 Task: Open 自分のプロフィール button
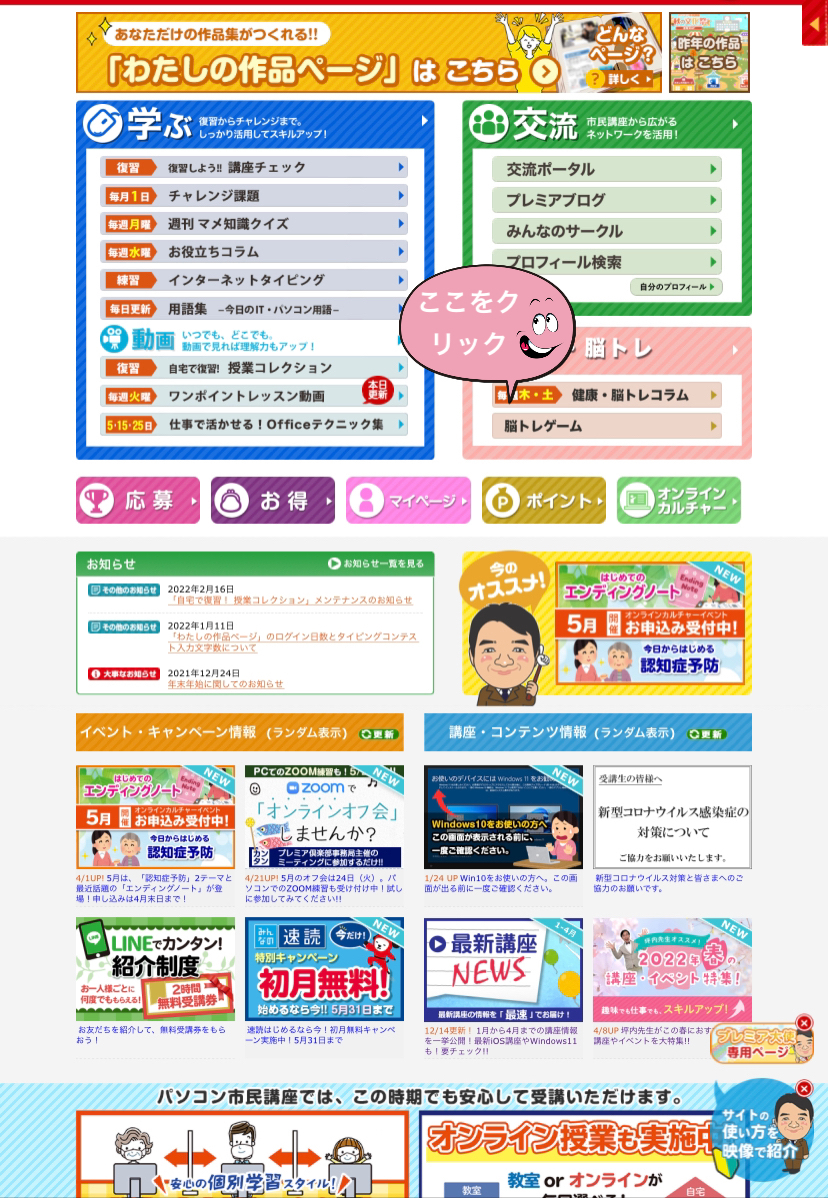[x=676, y=287]
